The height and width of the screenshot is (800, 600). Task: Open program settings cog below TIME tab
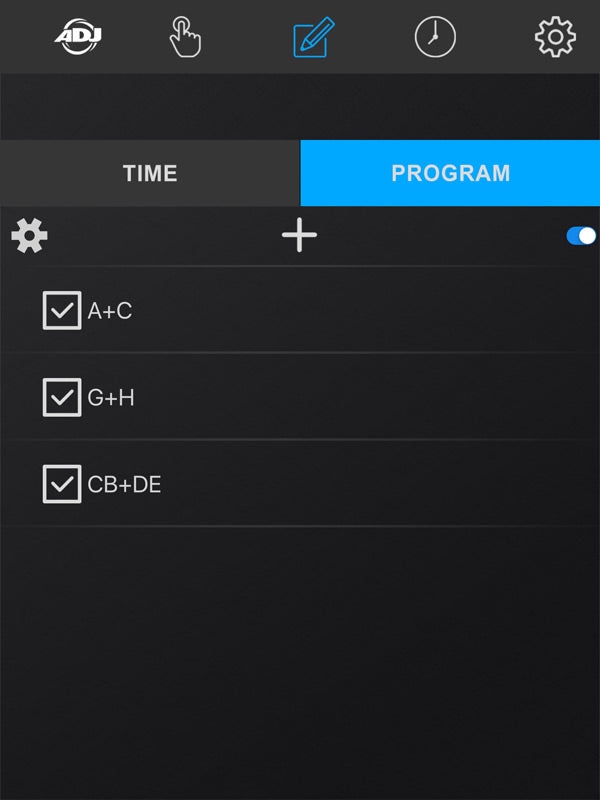tap(29, 236)
